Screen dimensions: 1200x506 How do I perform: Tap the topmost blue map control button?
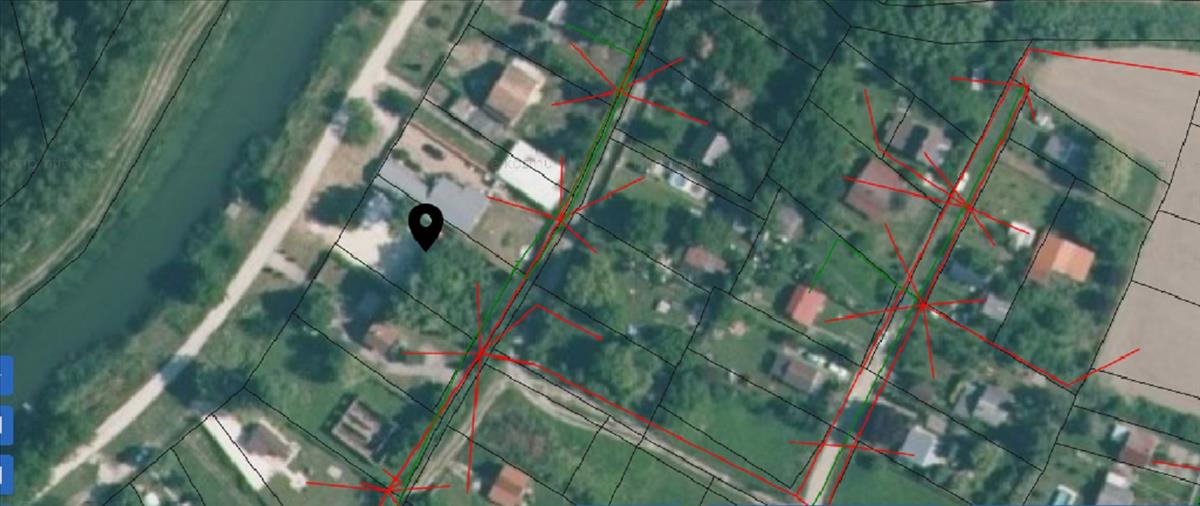pos(5,375)
